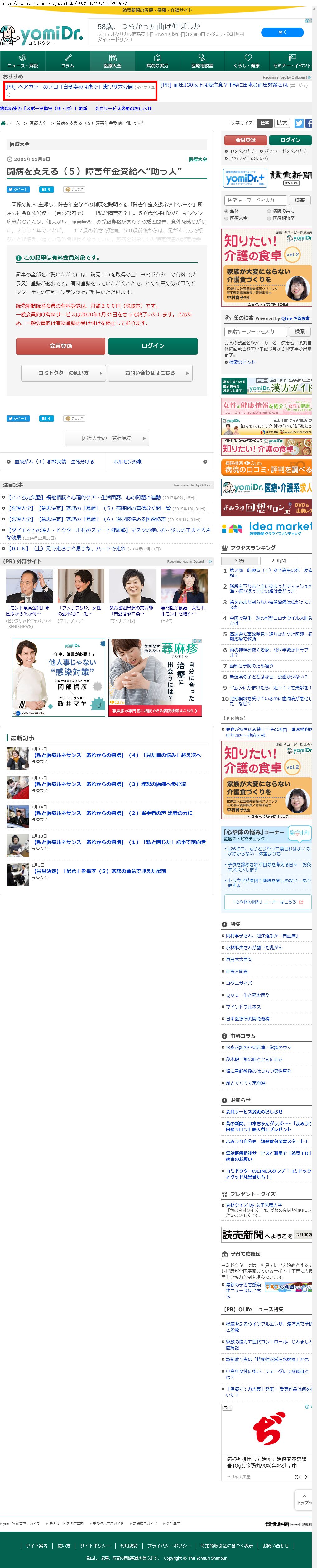View 医療大全の一覧を見る list
The height and width of the screenshot is (1568, 317).
pyautogui.click(x=107, y=438)
